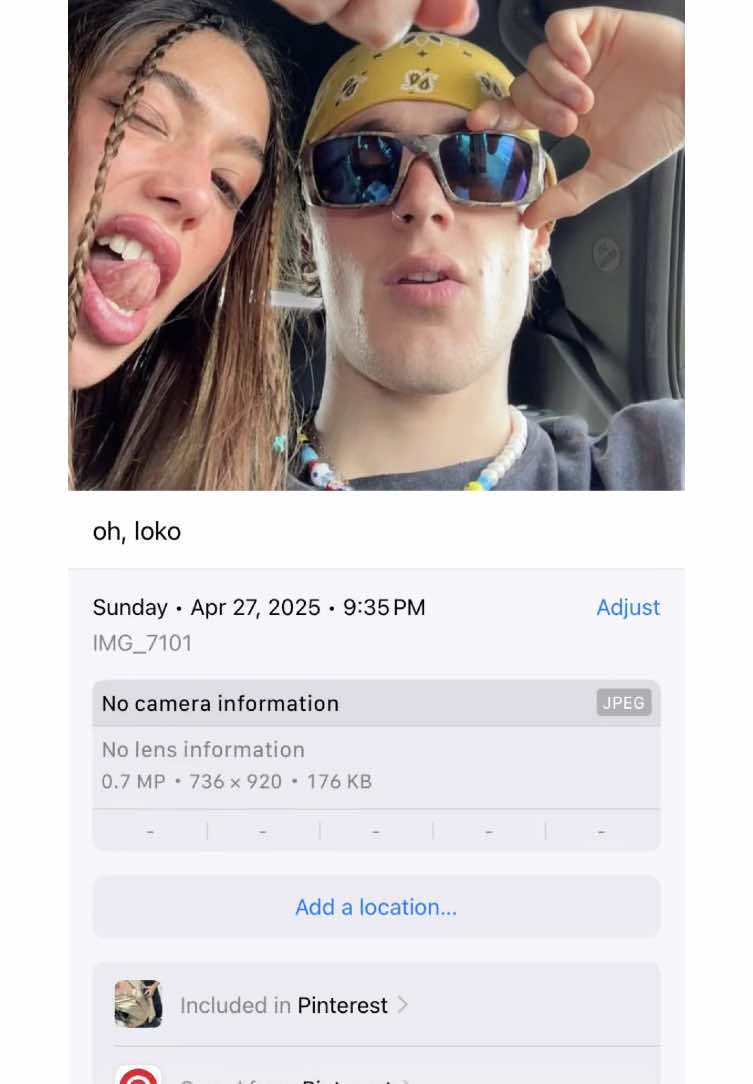The image size is (753, 1084).
Task: Tap Adjust to change date and time
Action: coord(627,607)
